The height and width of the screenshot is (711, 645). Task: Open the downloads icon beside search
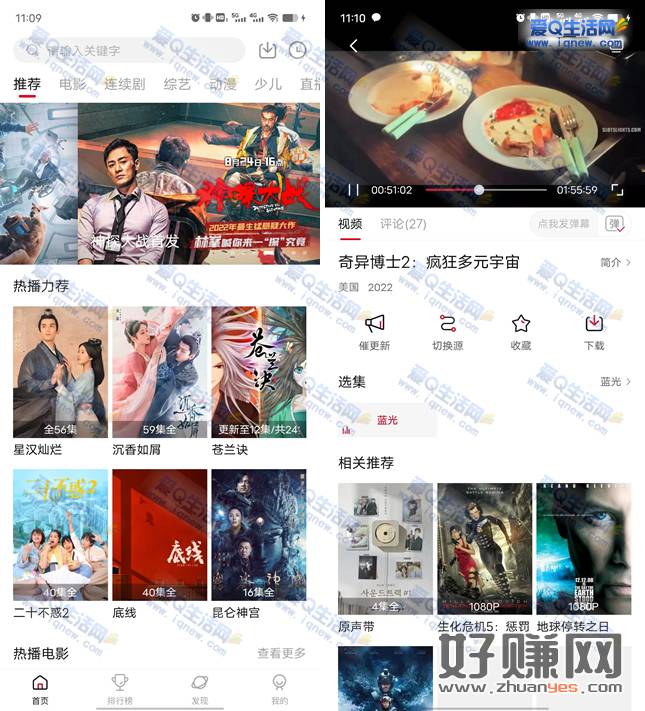(x=267, y=50)
